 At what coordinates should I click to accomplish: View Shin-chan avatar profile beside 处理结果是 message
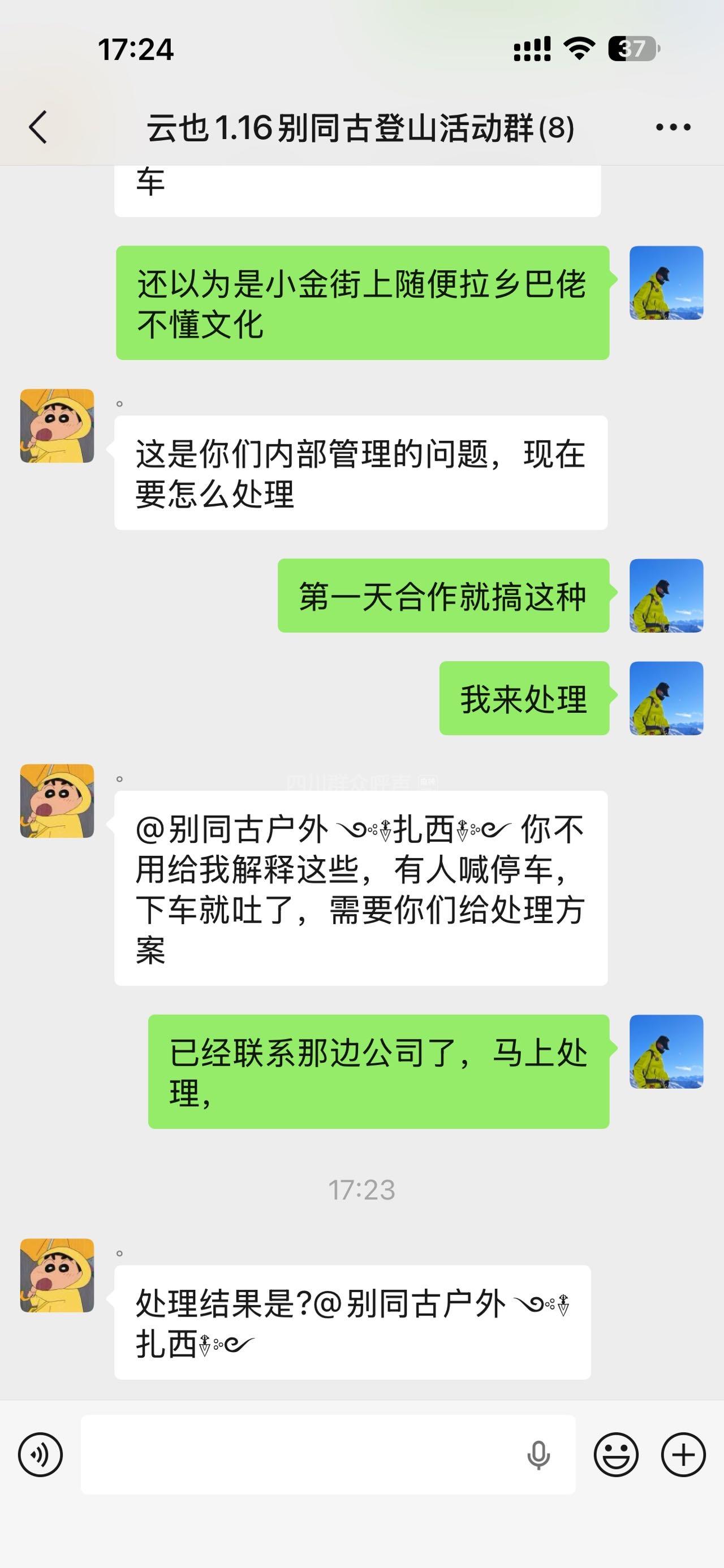point(57,1275)
